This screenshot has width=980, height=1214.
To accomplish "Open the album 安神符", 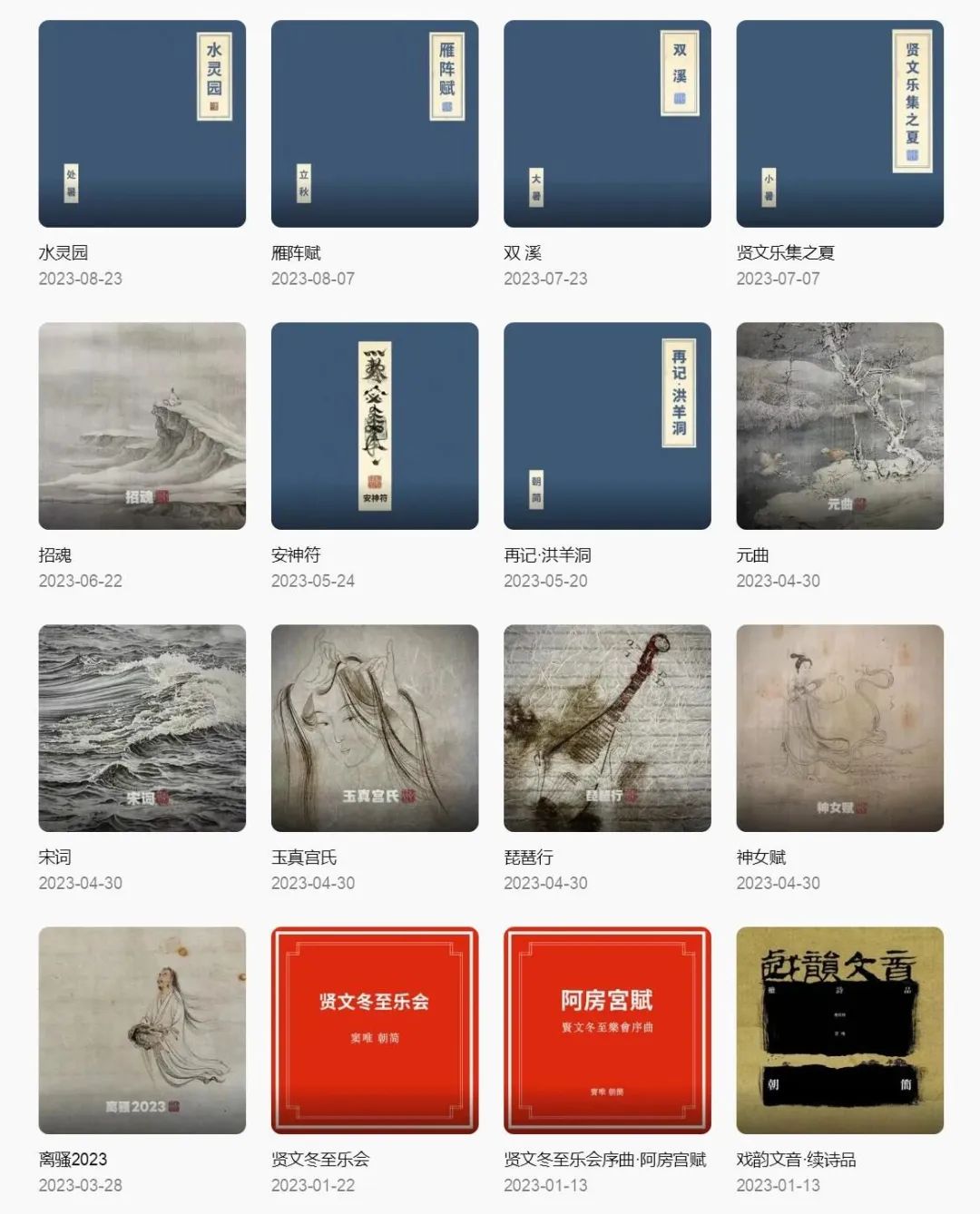I will tap(374, 426).
